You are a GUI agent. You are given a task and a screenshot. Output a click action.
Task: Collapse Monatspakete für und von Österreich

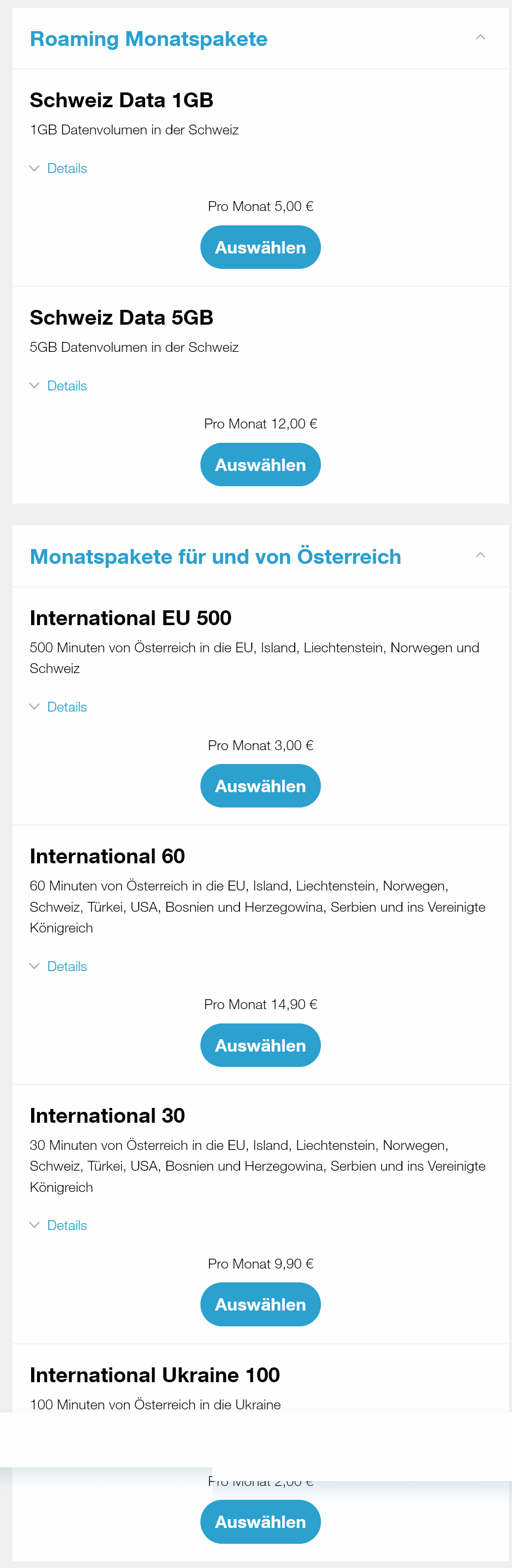480,555
